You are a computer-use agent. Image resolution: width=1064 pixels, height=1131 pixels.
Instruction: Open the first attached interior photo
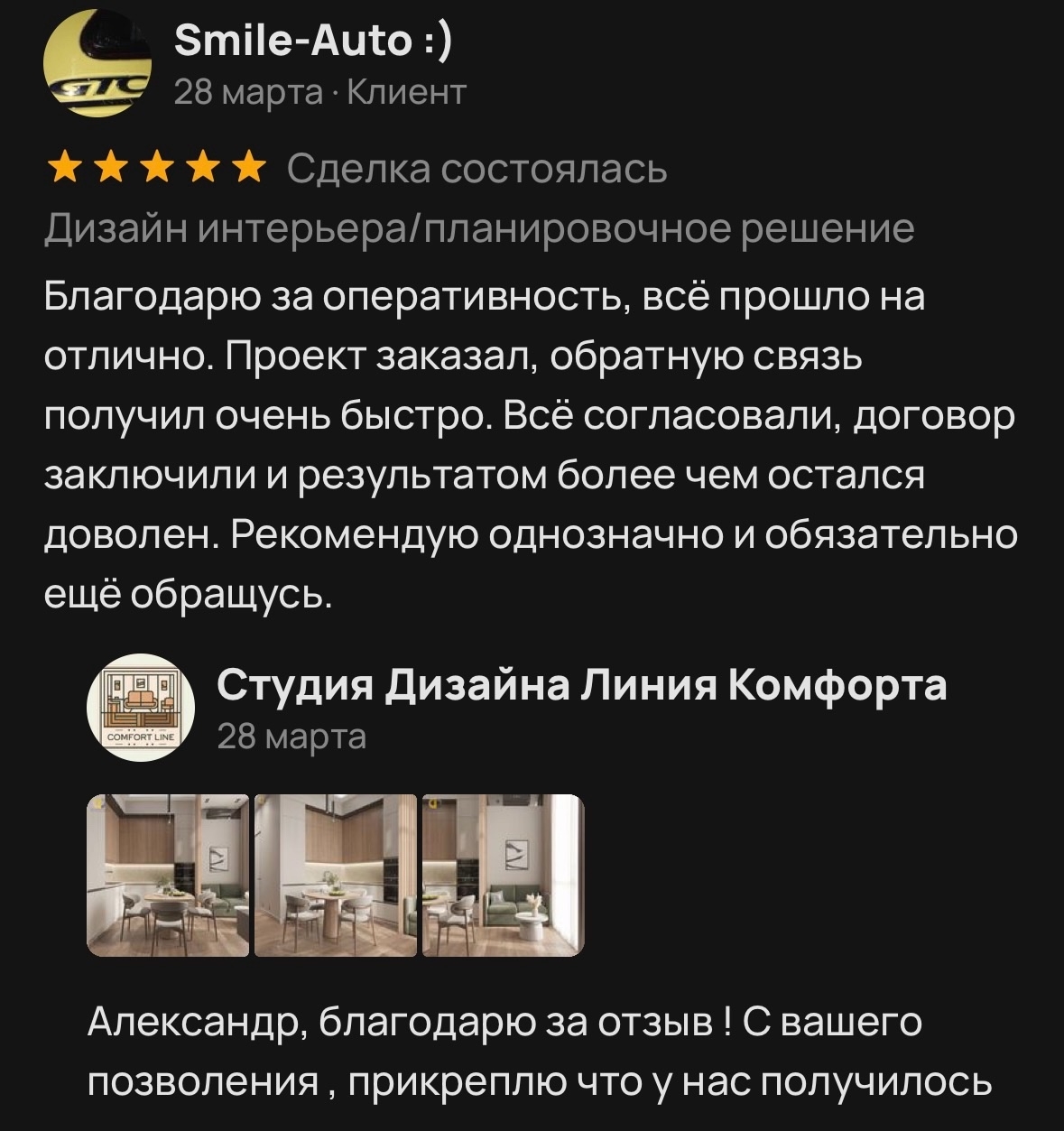168,875
